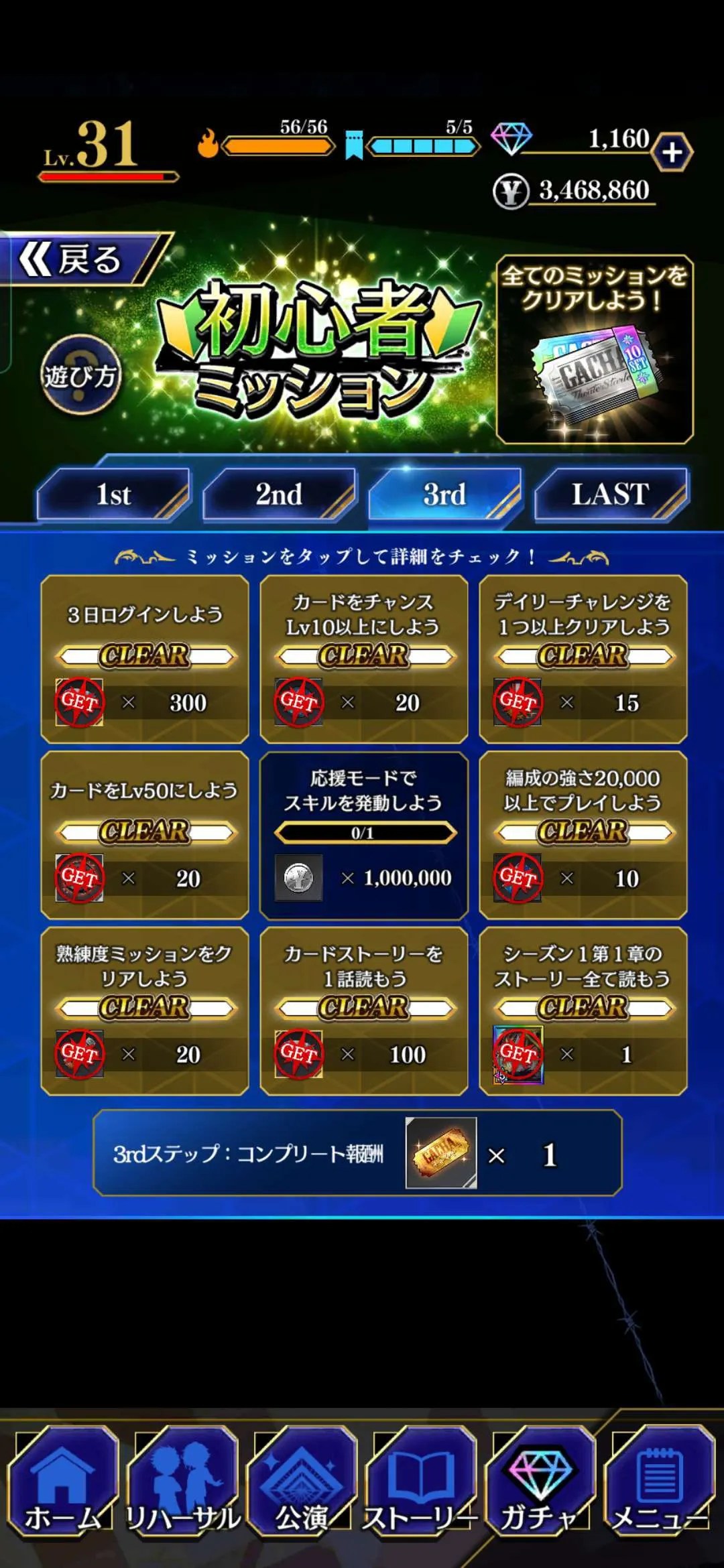This screenshot has width=724, height=1568.
Task: Check the 応援モードでスキルを発動しよう mission
Action: click(x=363, y=835)
